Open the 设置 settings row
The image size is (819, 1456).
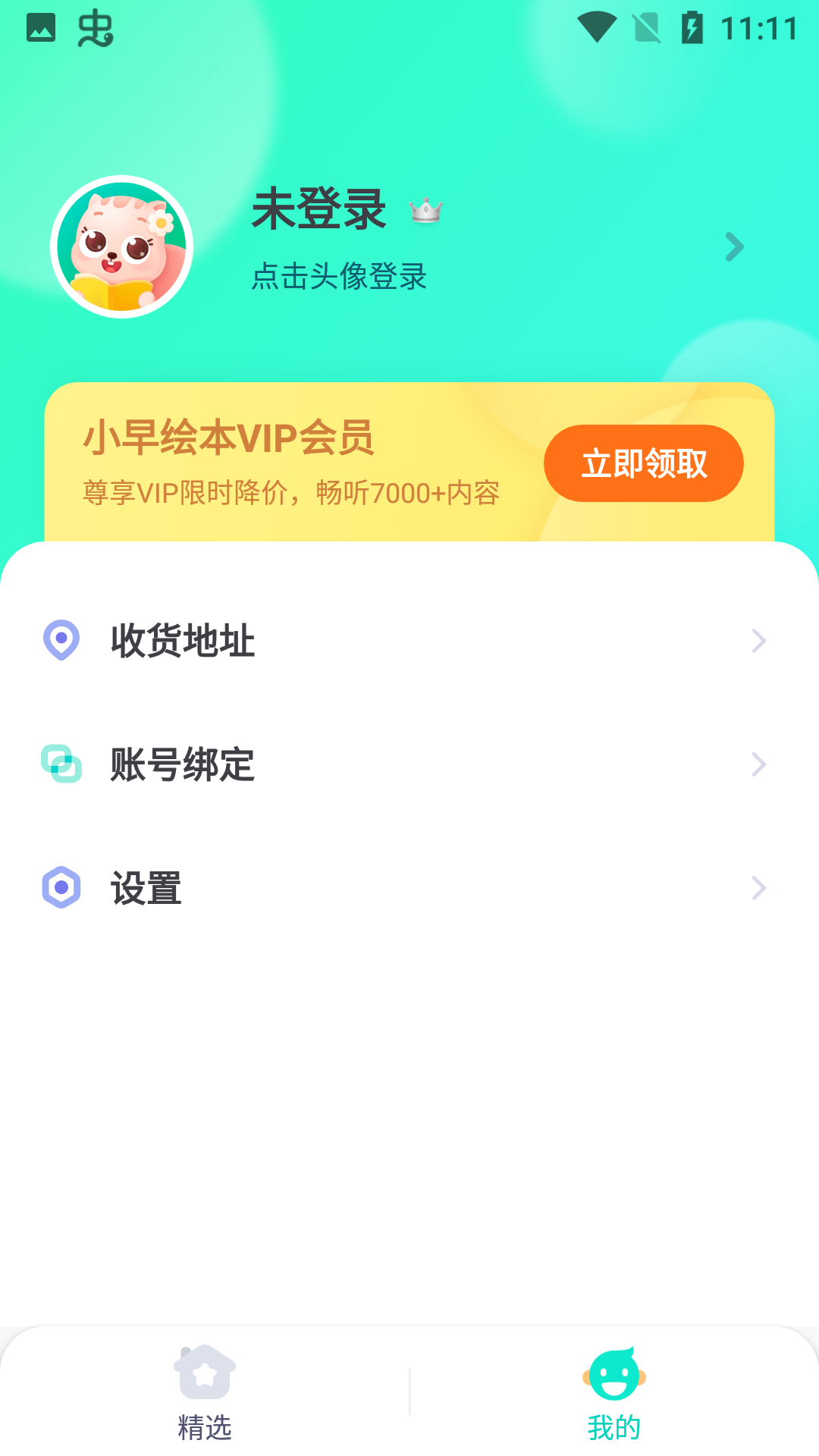click(409, 888)
